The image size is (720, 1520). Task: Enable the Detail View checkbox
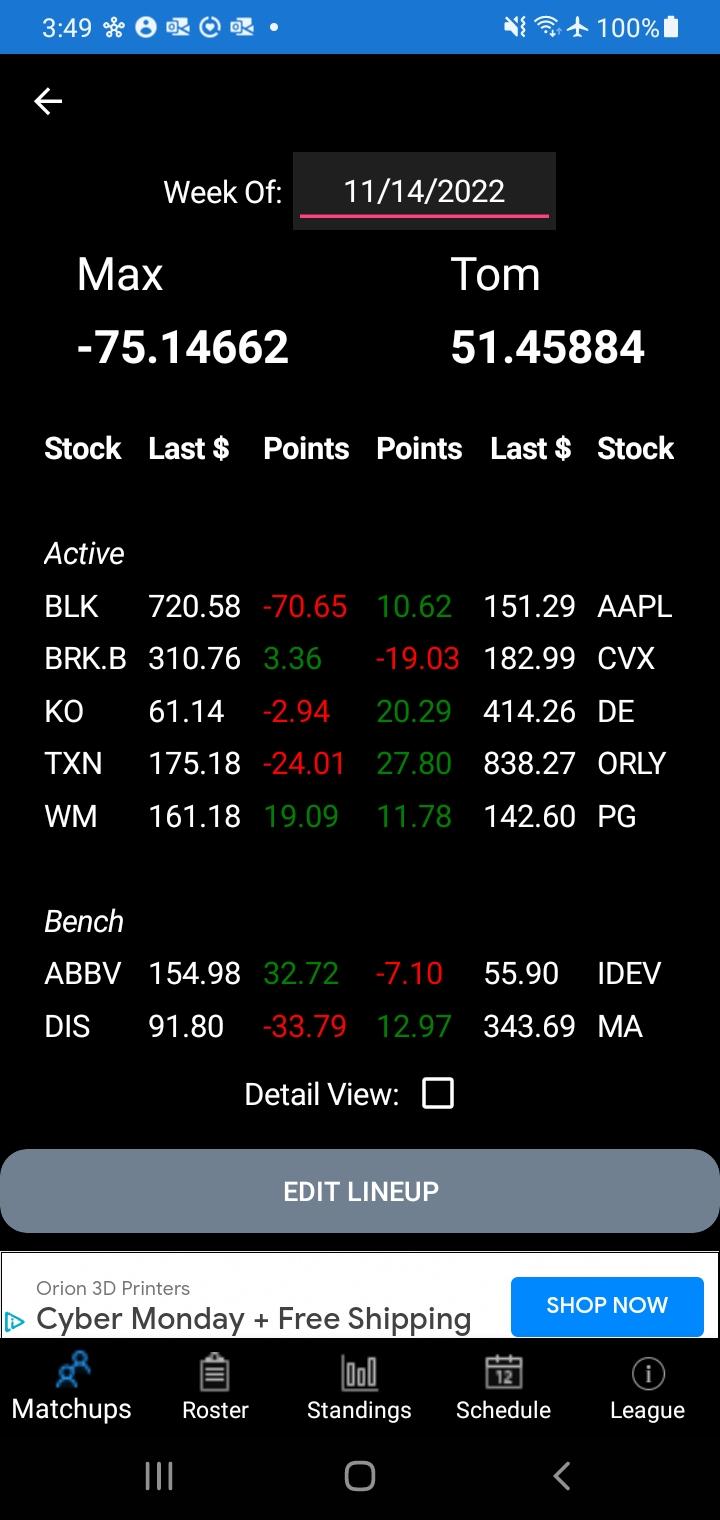pos(438,1093)
